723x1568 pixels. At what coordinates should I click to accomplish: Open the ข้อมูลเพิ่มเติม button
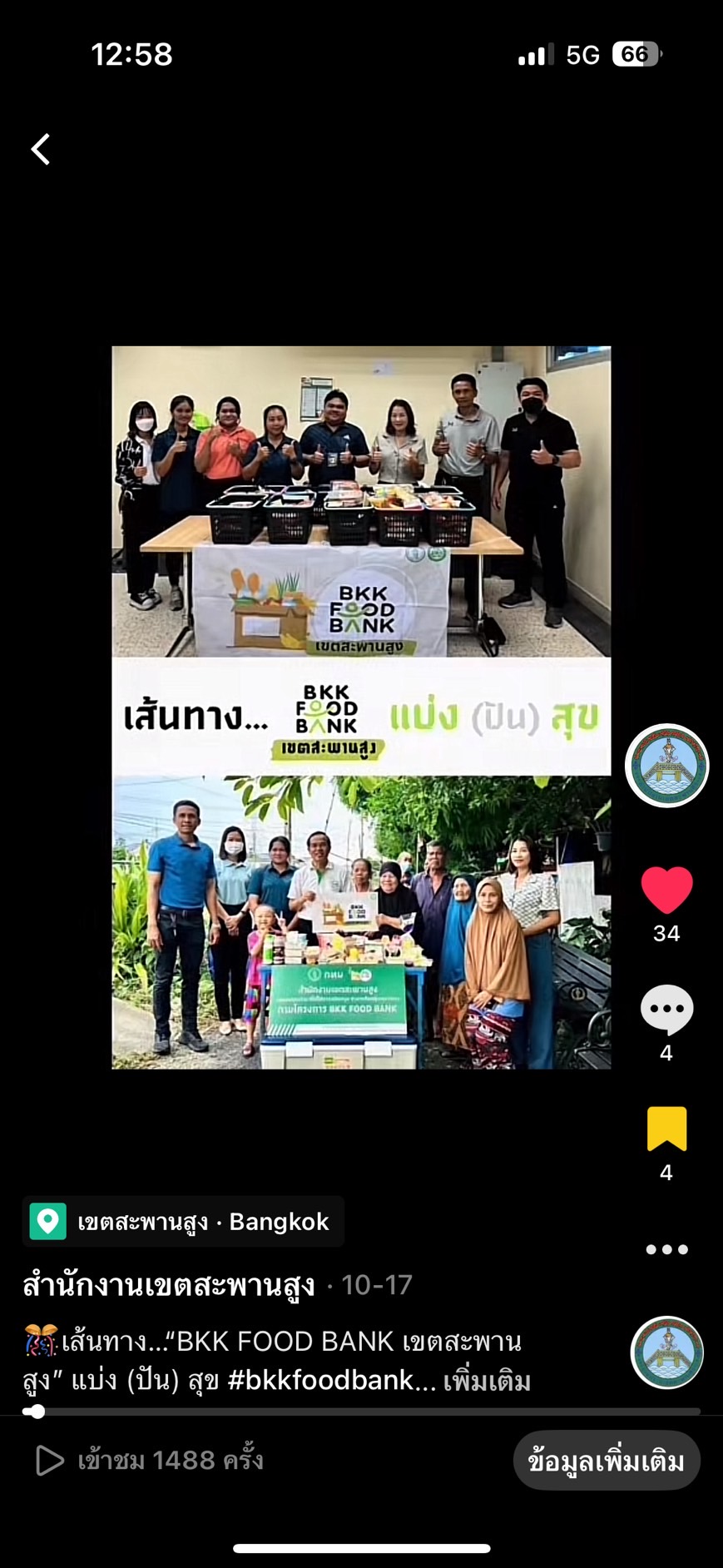point(606,1461)
